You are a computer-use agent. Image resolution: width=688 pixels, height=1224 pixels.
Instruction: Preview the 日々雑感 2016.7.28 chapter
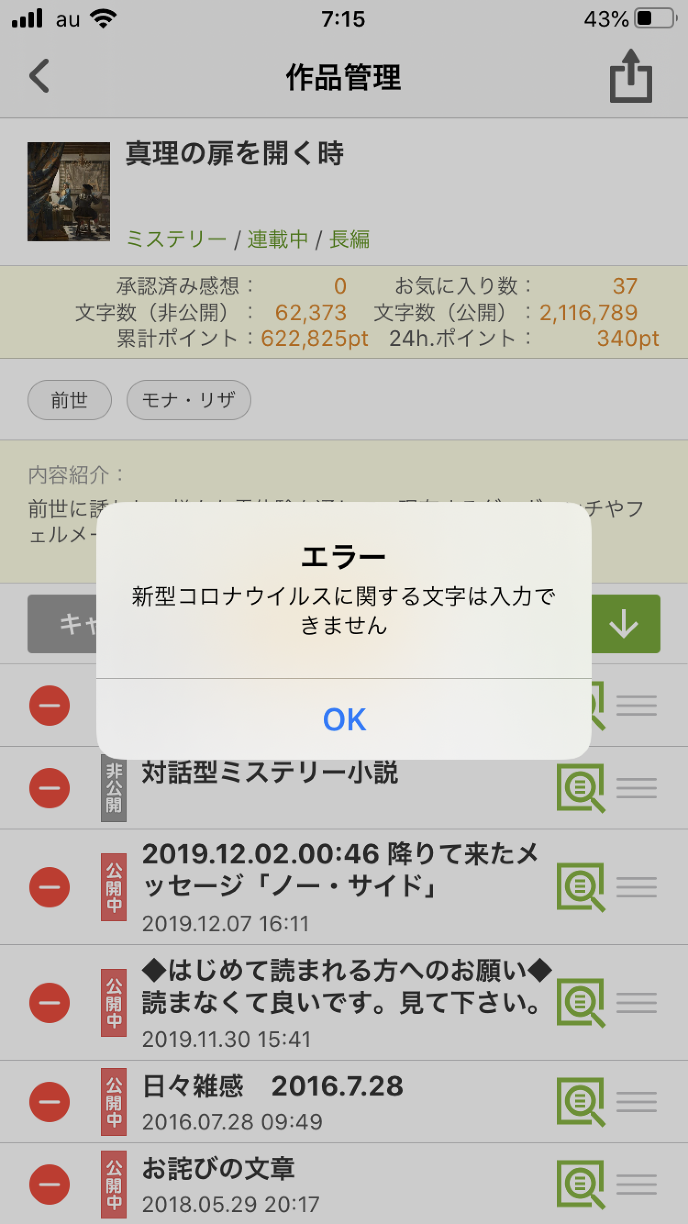click(x=580, y=1101)
